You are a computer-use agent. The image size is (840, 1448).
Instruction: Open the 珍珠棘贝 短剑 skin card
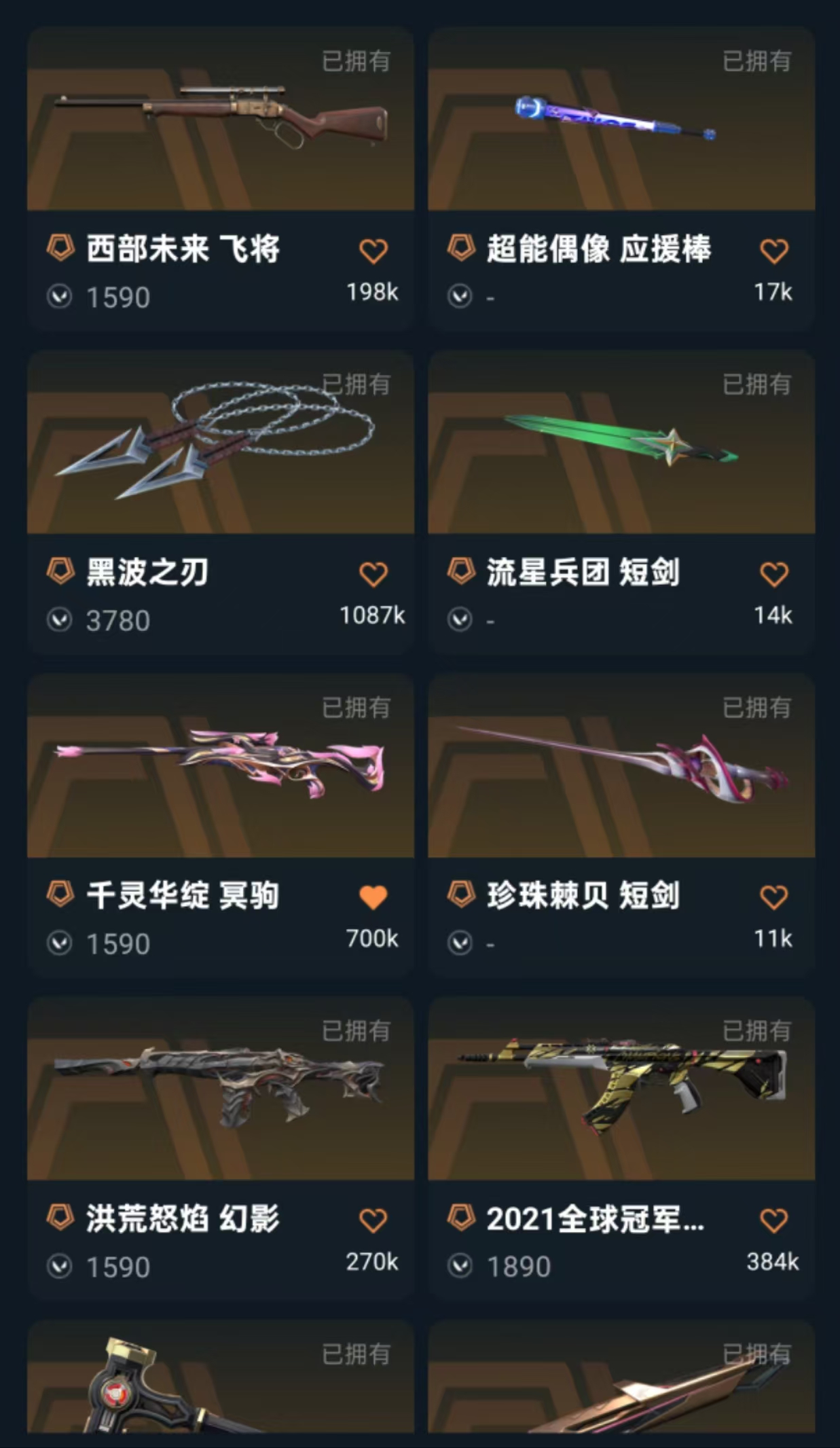[x=621, y=766]
